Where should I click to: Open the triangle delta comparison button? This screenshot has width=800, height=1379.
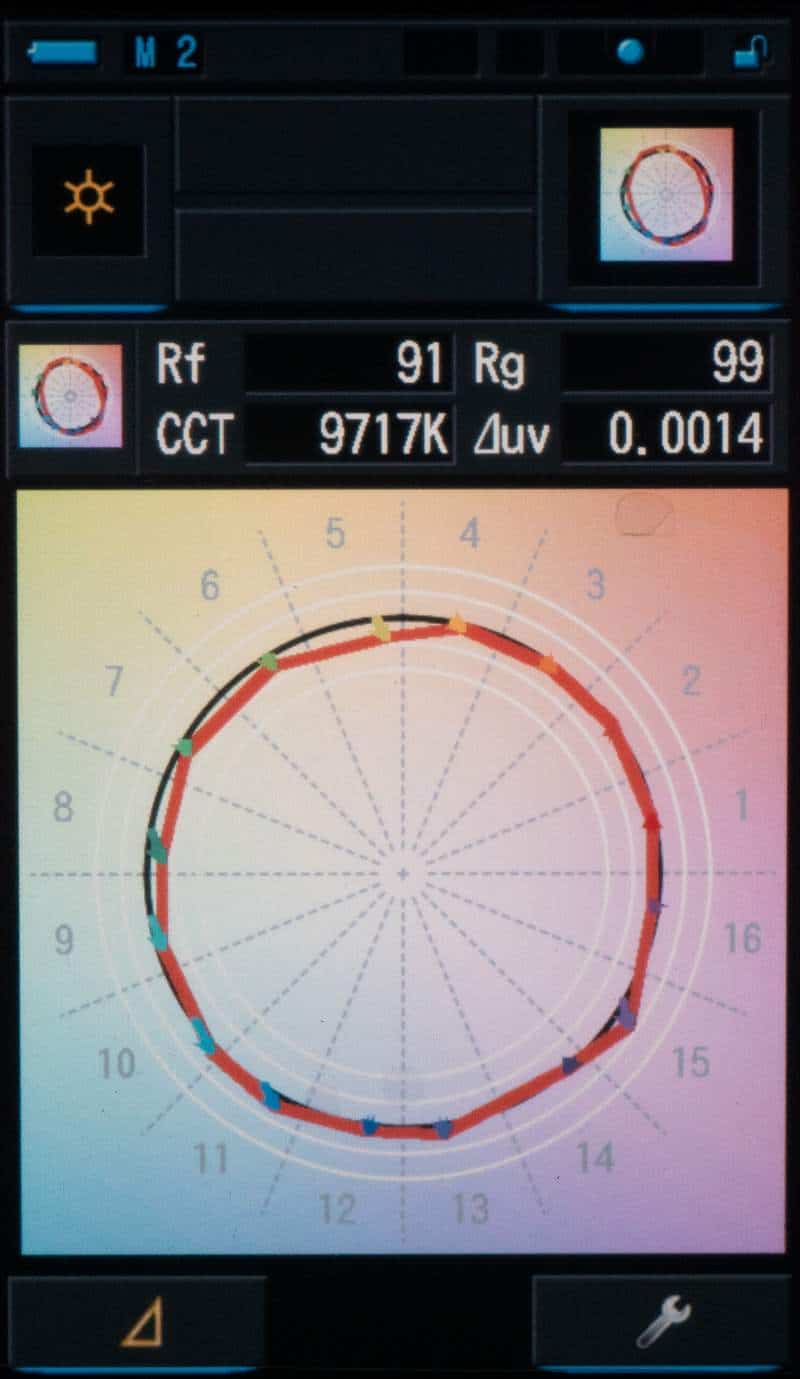pyautogui.click(x=140, y=1323)
